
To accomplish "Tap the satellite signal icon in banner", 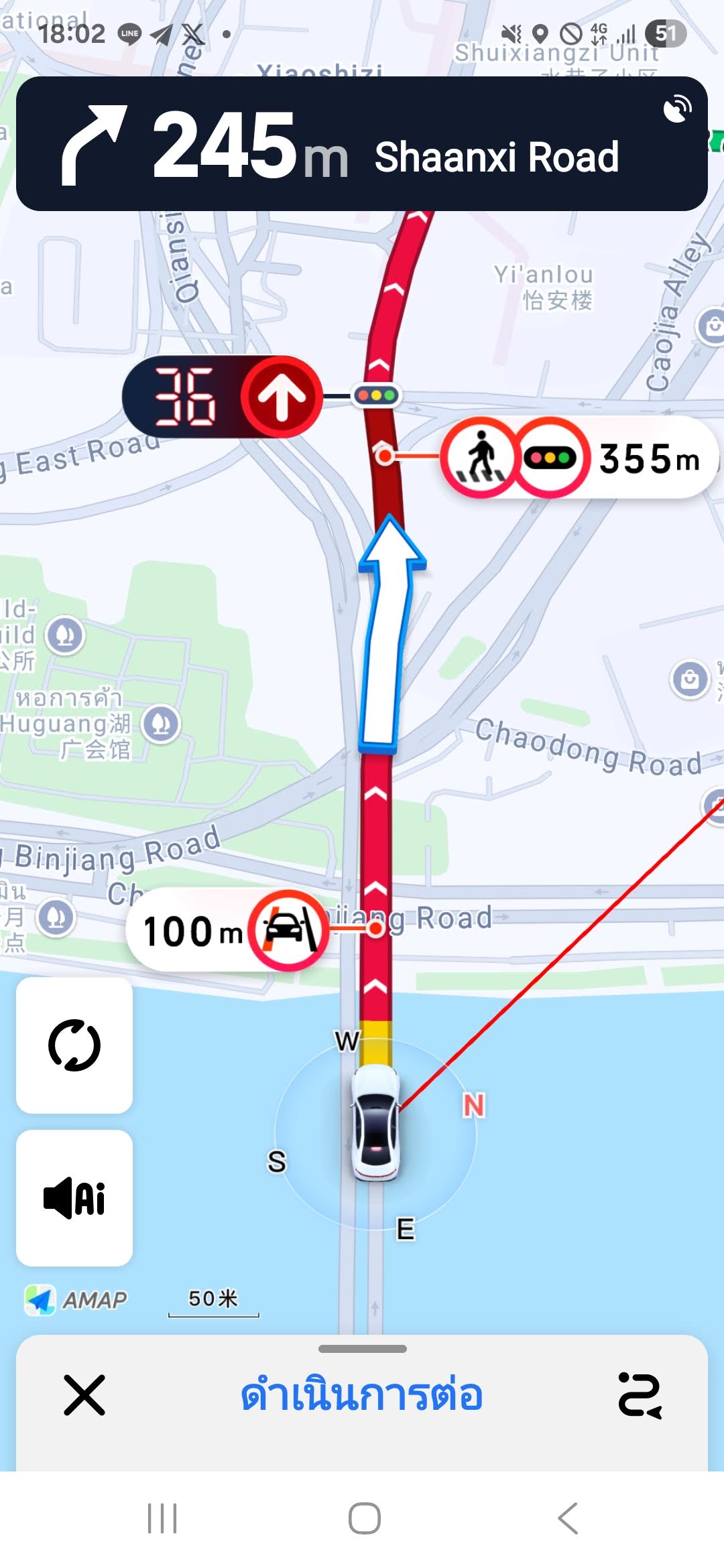I will point(677,109).
